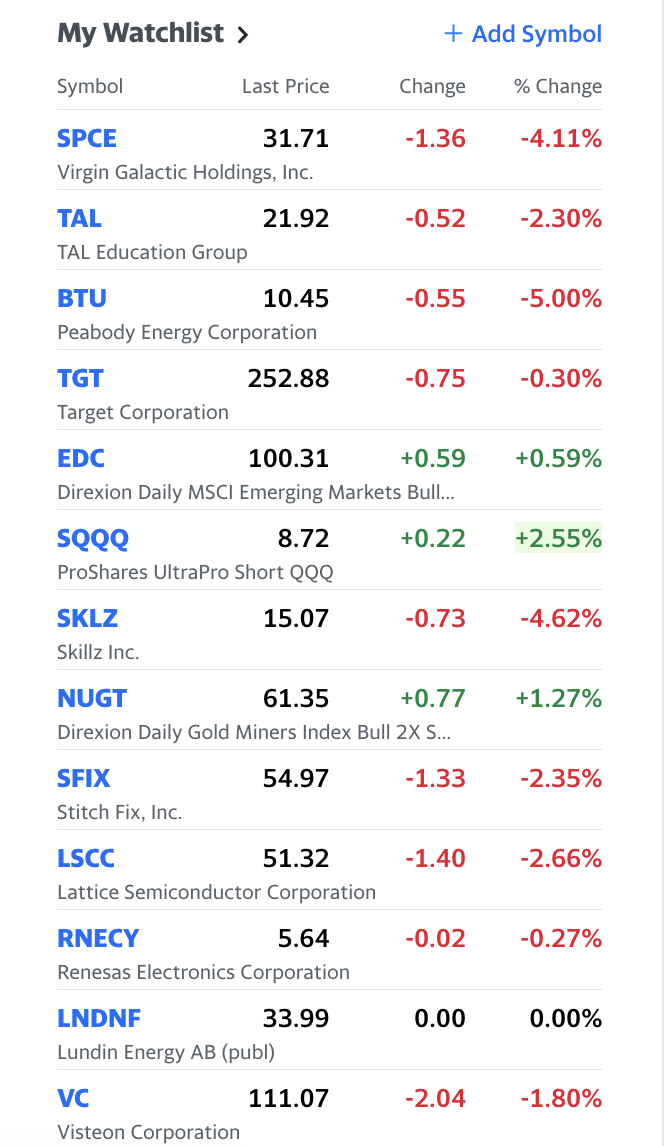View BTU Peabody Energy quote
The image size is (664, 1146).
(82, 298)
